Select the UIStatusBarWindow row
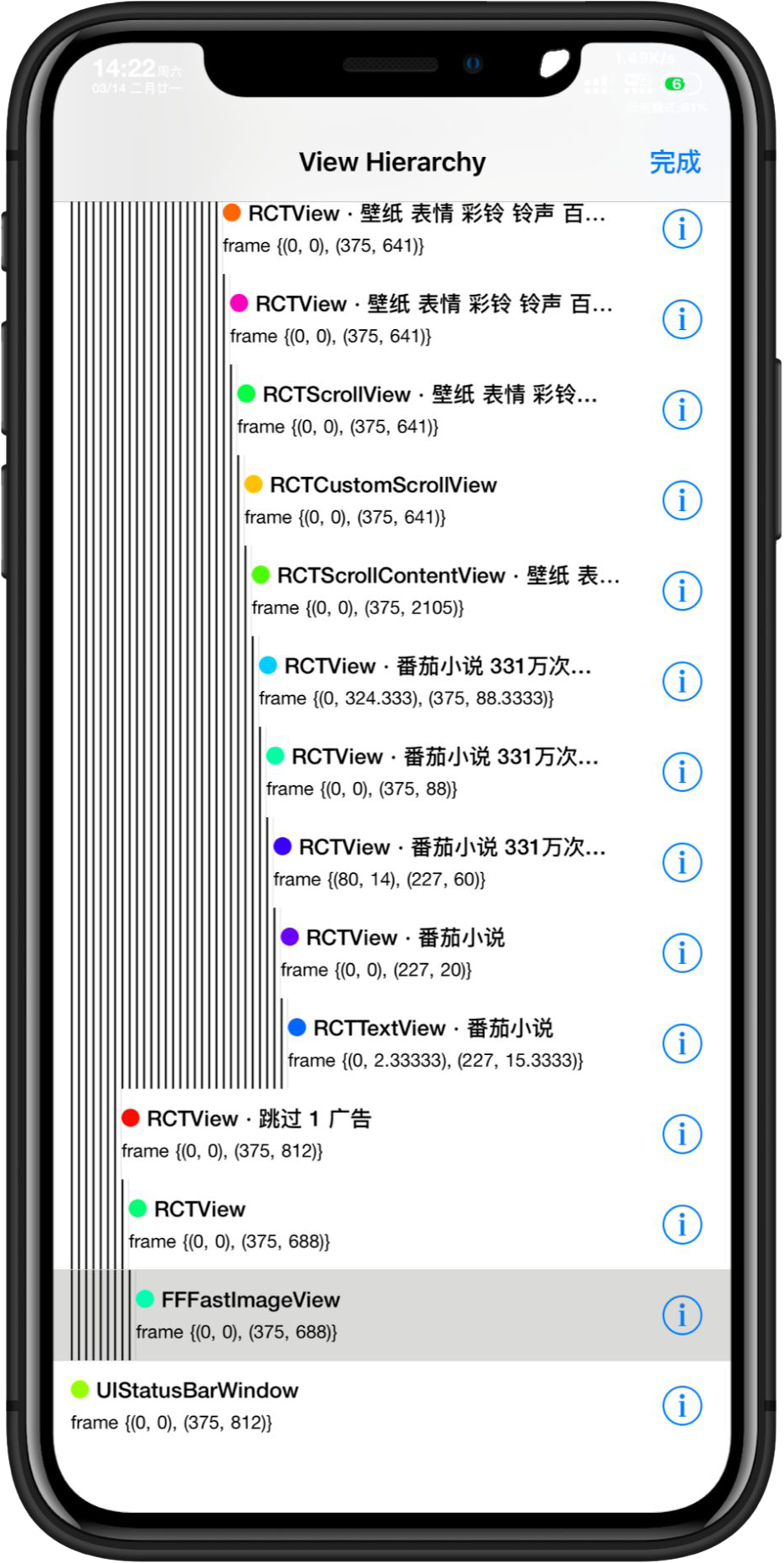The width and height of the screenshot is (784, 1563). tap(392, 1406)
